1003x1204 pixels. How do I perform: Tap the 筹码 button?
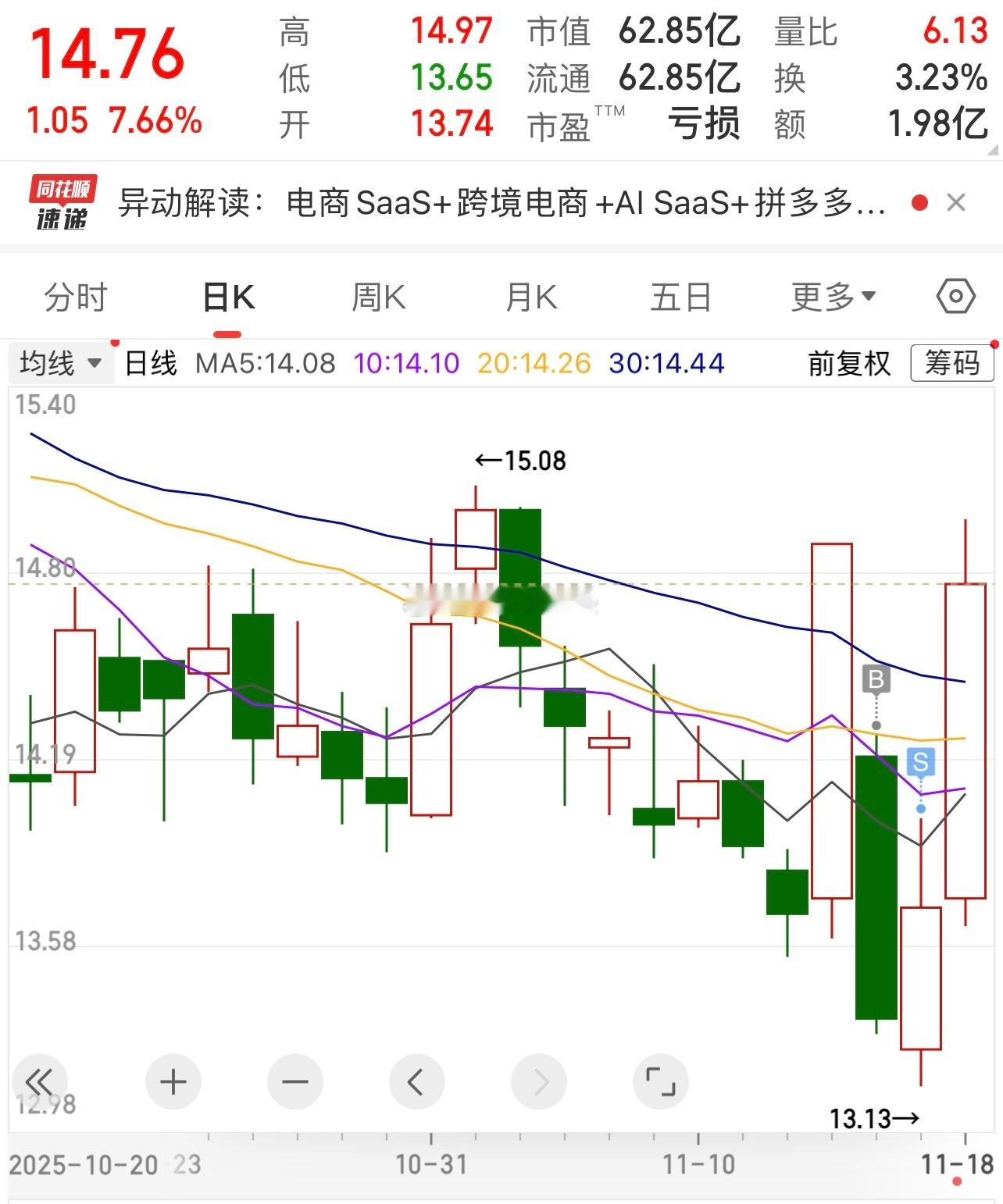[x=951, y=363]
